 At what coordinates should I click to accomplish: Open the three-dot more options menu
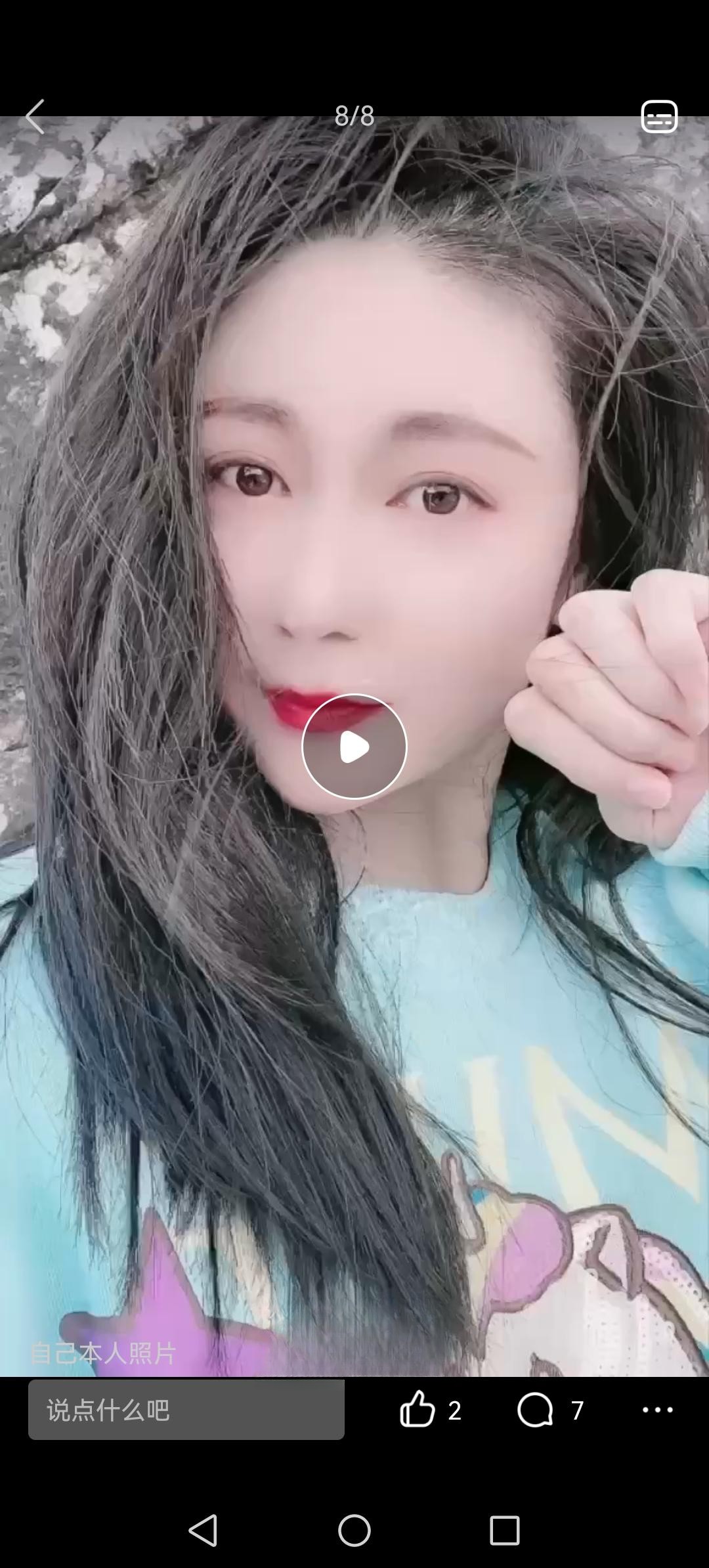[x=657, y=1409]
